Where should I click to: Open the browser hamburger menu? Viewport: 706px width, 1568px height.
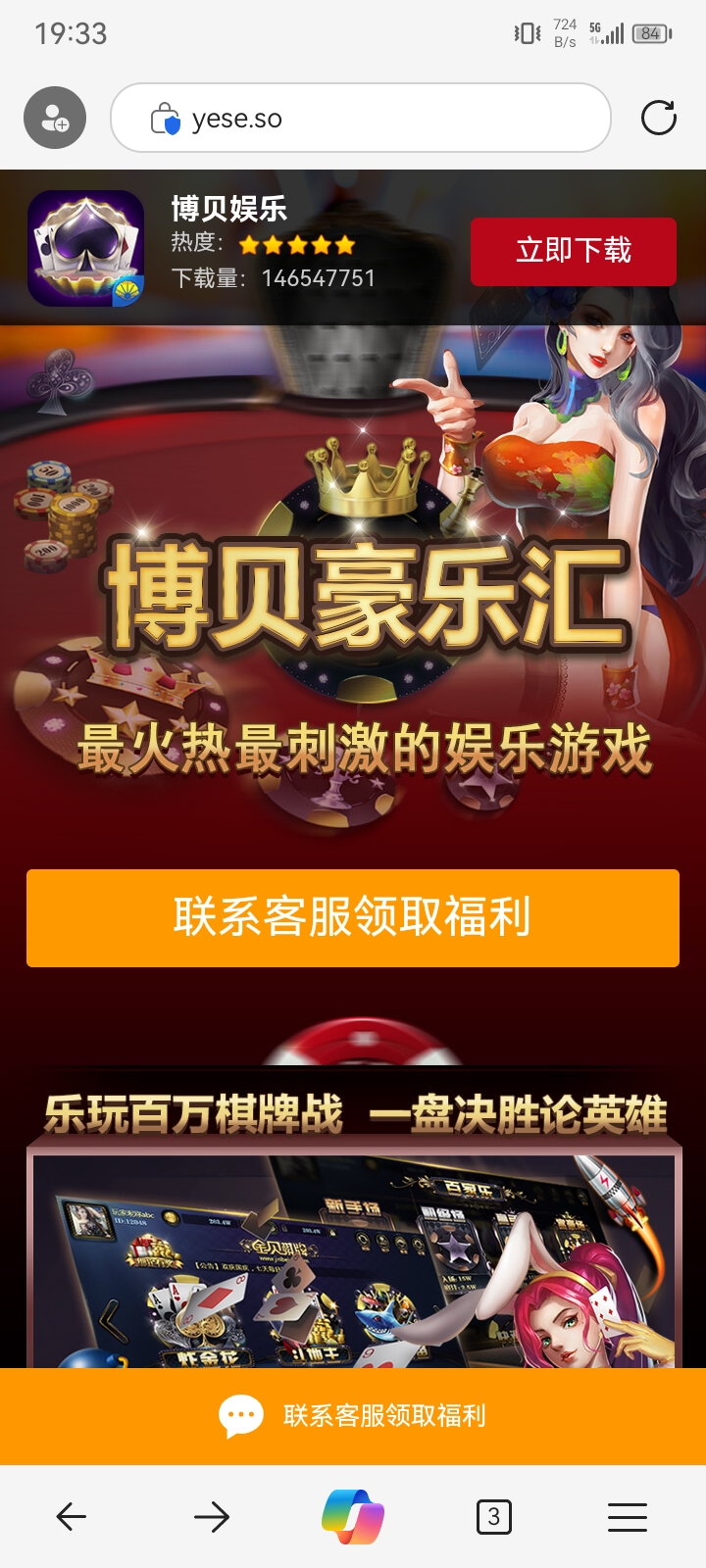pyautogui.click(x=628, y=1517)
